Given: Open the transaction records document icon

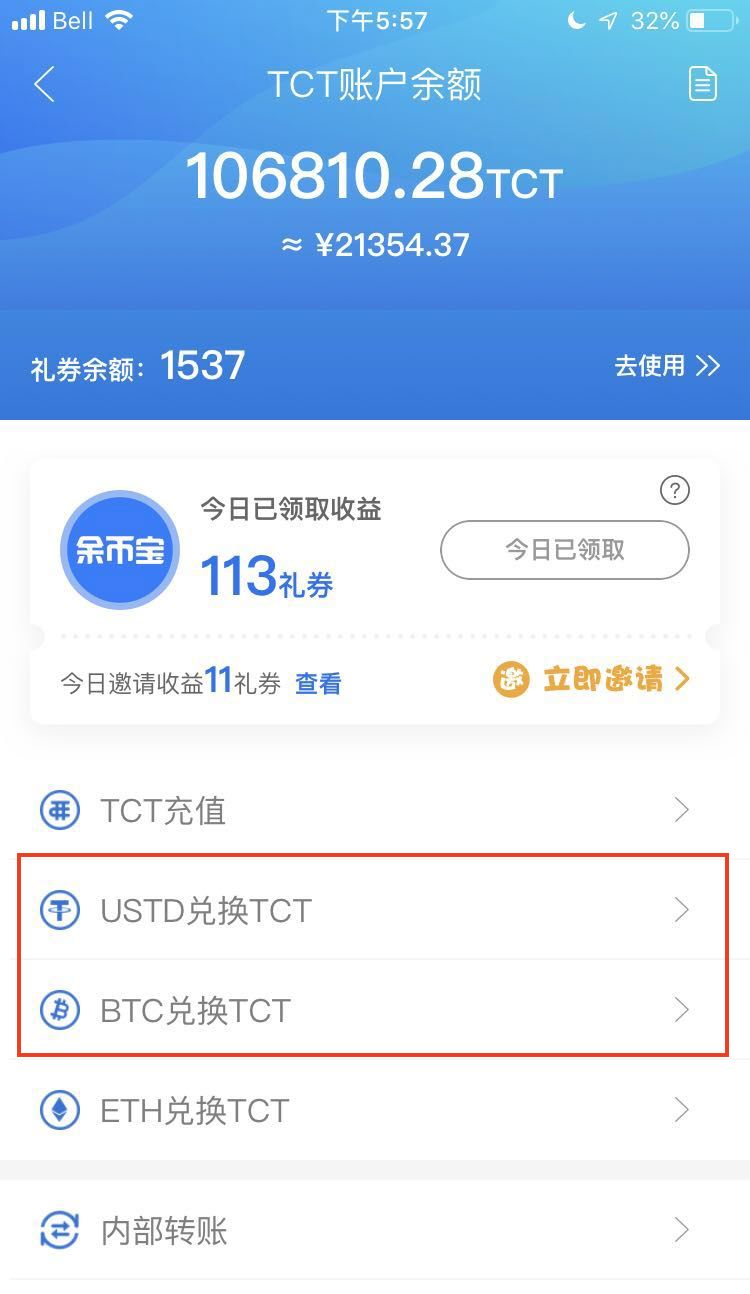Looking at the screenshot, I should point(703,84).
